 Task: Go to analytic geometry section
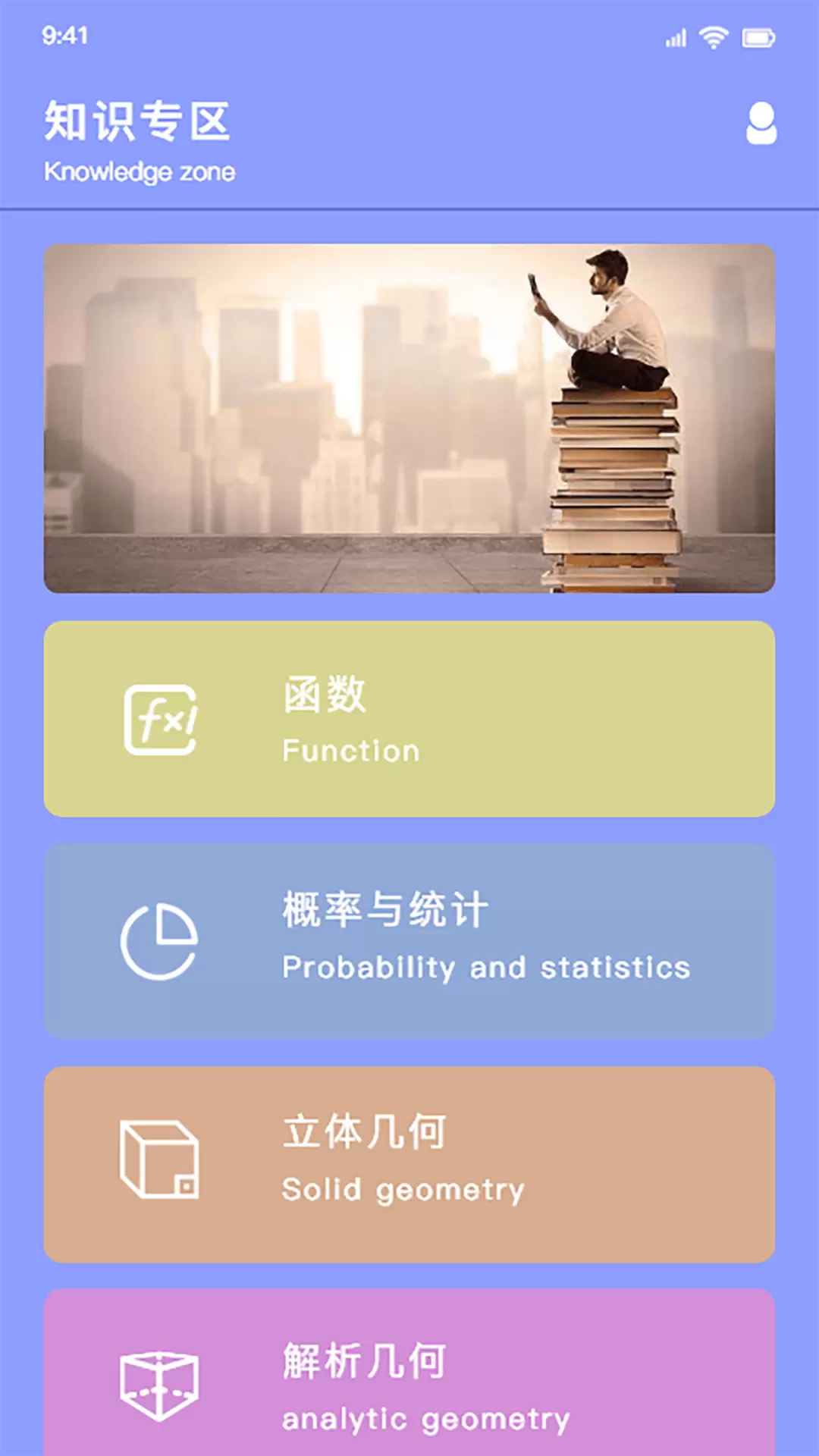(409, 1372)
